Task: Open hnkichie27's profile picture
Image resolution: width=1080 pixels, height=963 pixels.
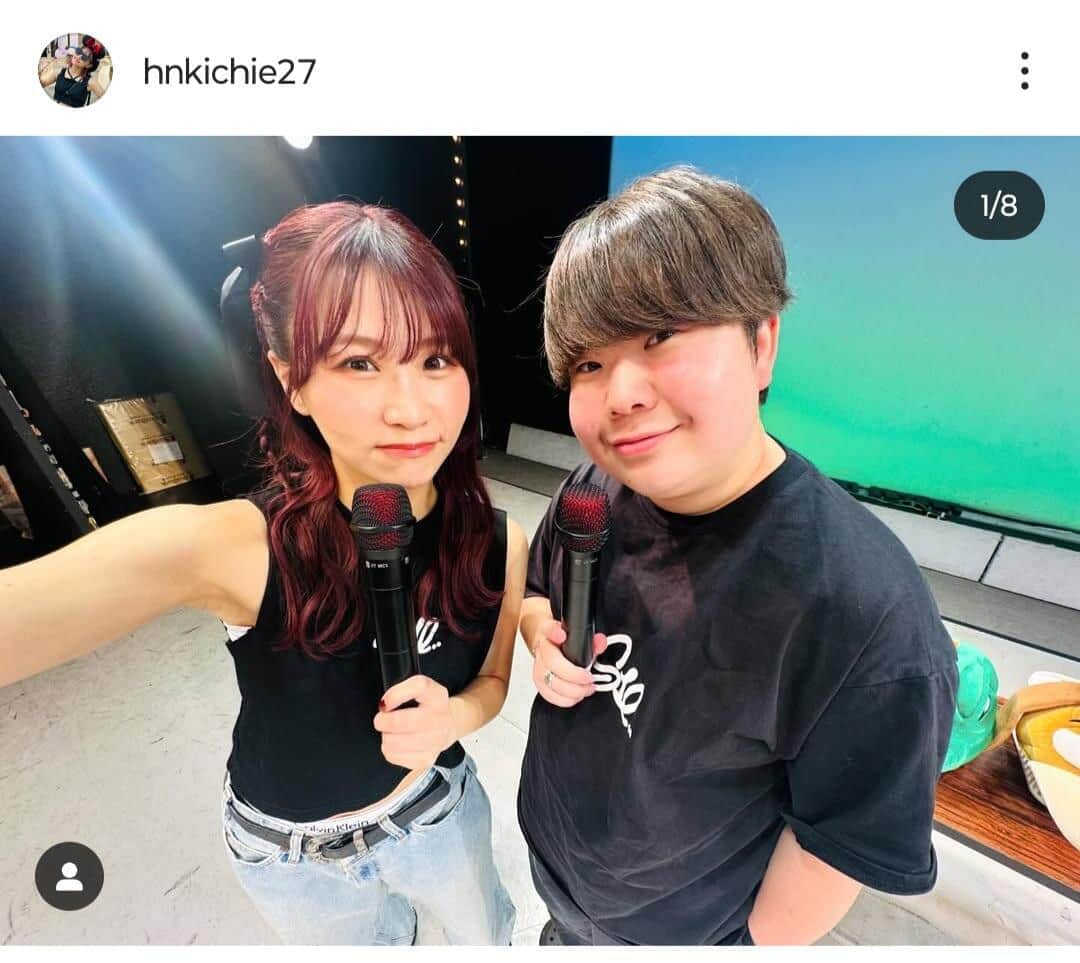Action: click(75, 71)
